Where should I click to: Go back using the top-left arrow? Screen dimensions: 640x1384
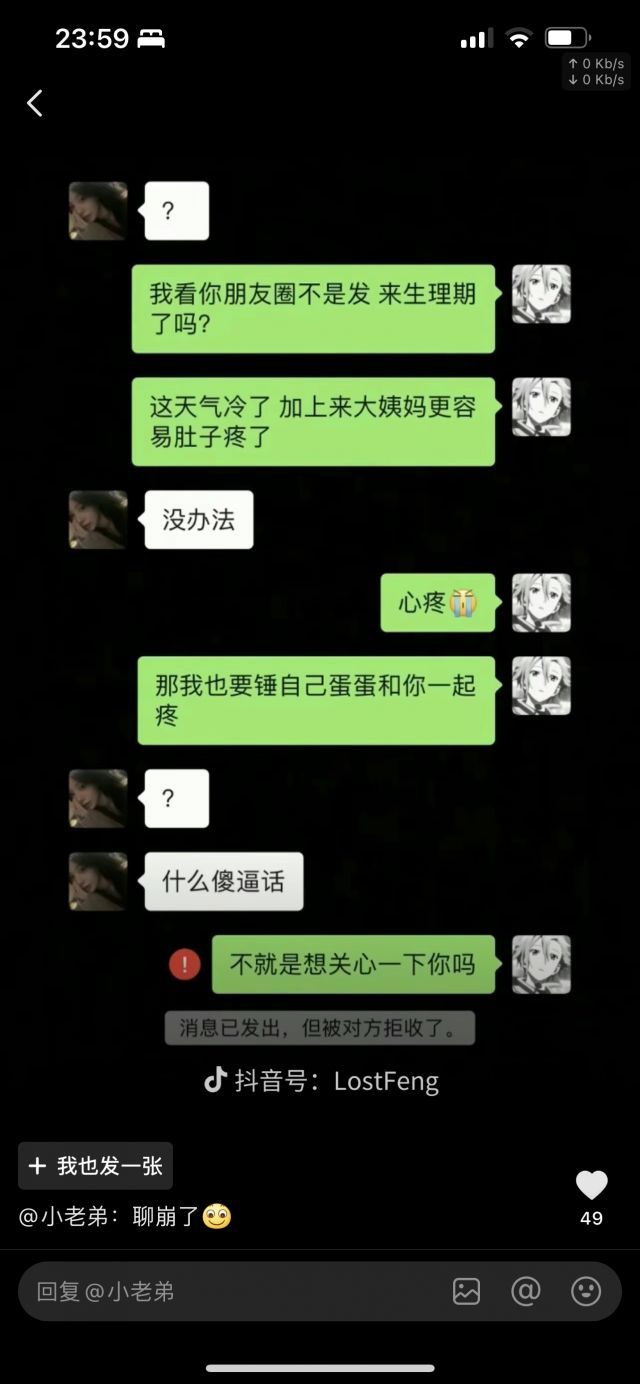pos(35,103)
